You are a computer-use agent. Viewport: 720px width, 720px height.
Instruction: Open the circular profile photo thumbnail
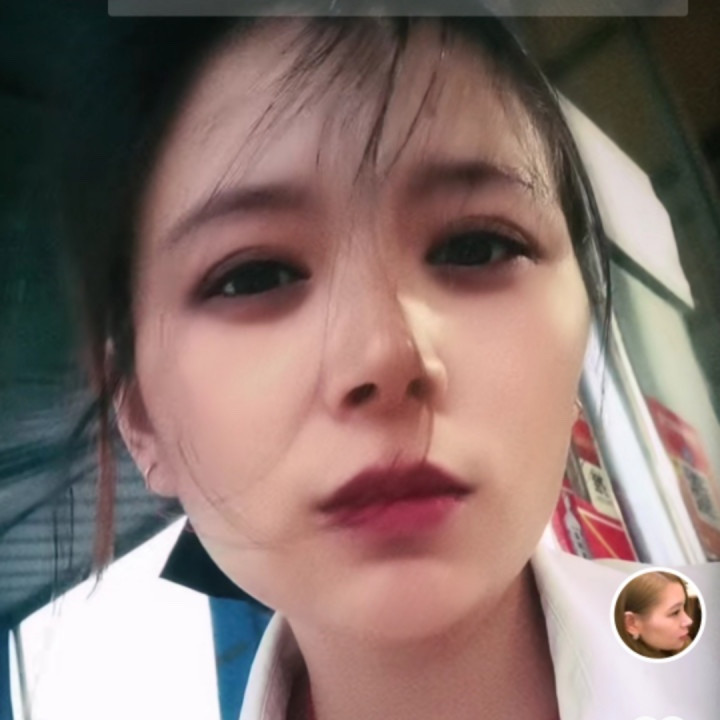[x=658, y=614]
